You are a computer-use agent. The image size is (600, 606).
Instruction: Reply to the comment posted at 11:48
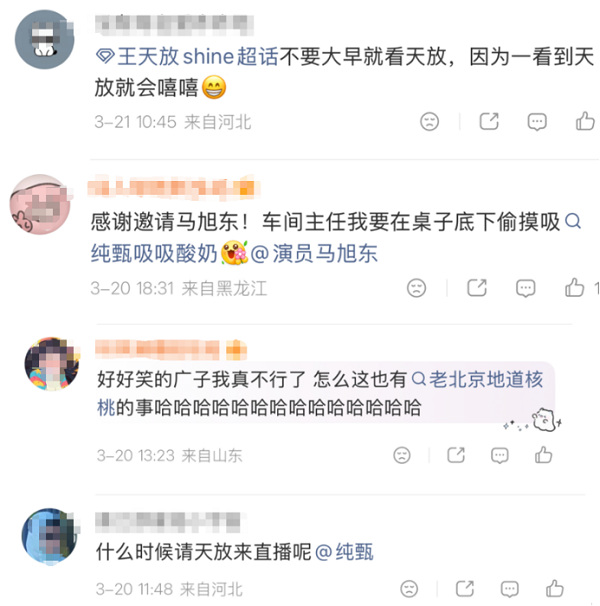(x=509, y=588)
